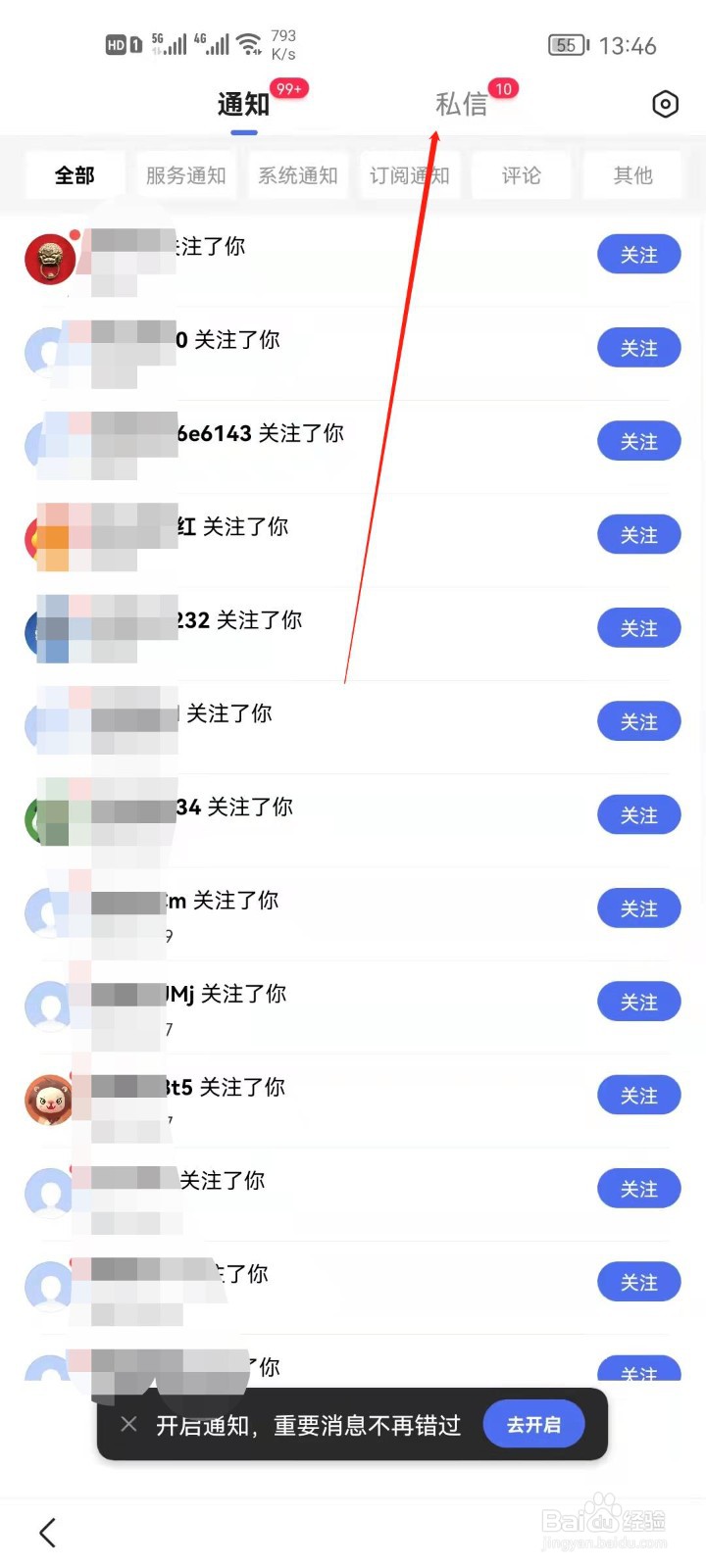Follow the user ending in 232
The width and height of the screenshot is (706, 1568).
[x=638, y=628]
